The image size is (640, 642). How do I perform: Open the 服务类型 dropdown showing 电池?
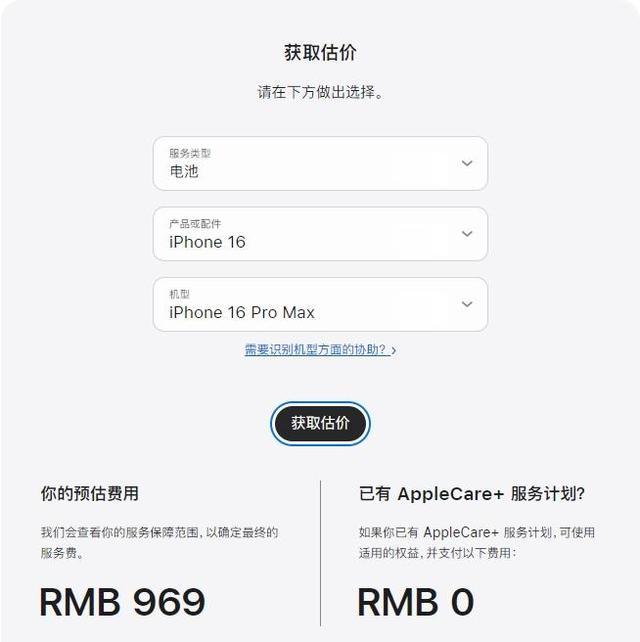(x=320, y=164)
